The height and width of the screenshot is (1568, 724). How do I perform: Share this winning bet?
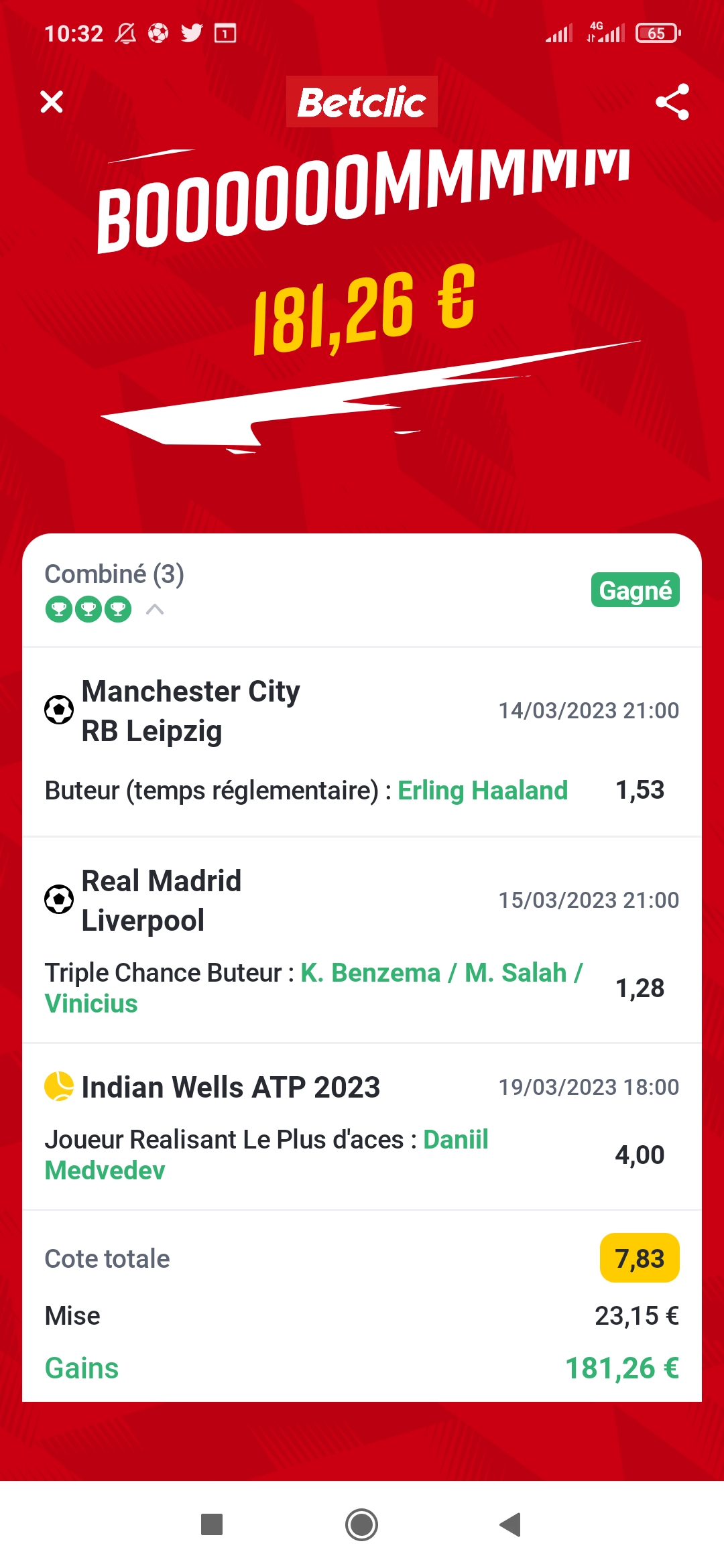[672, 102]
